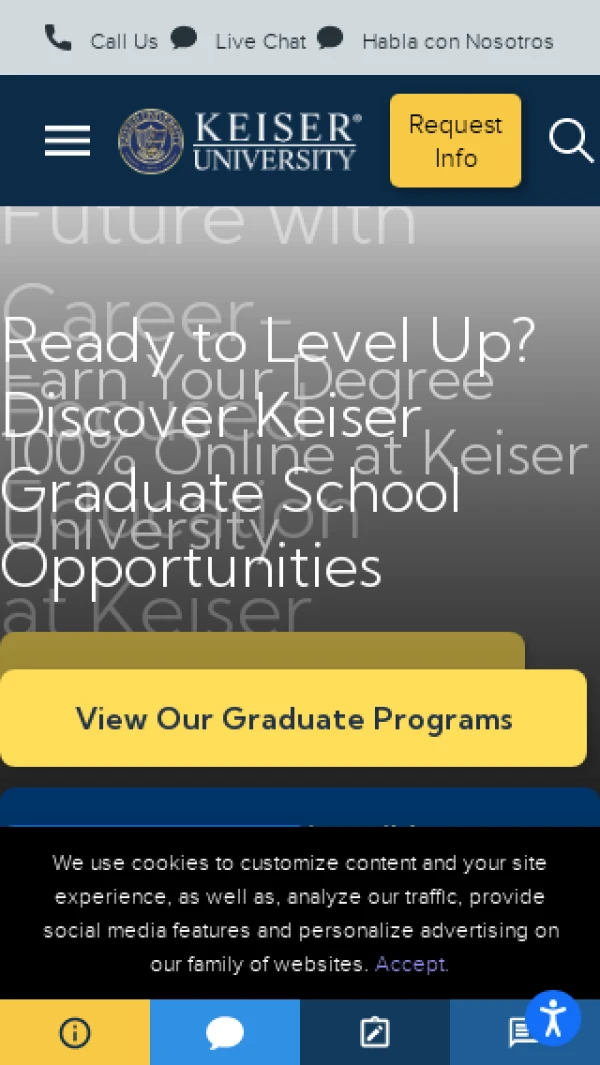
Task: Open the hamburger navigation menu
Action: 67,141
